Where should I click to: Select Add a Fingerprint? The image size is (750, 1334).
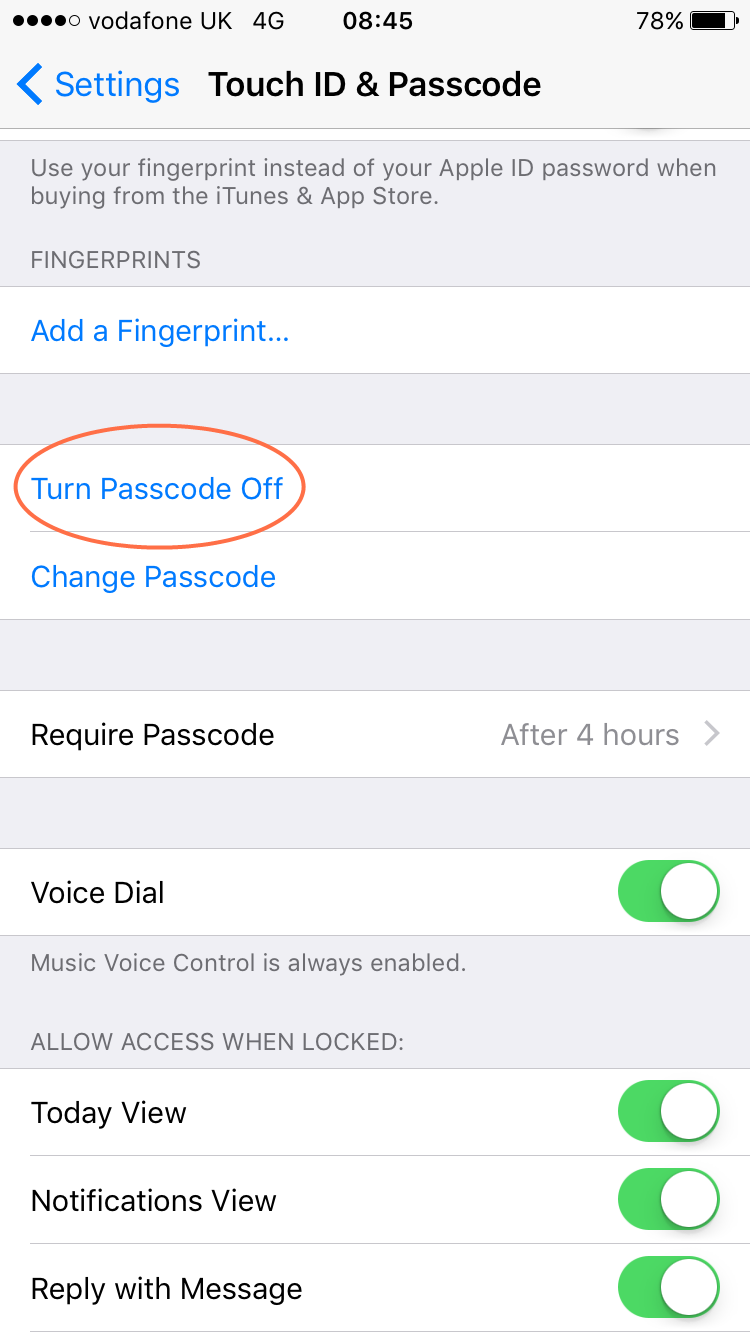[160, 330]
